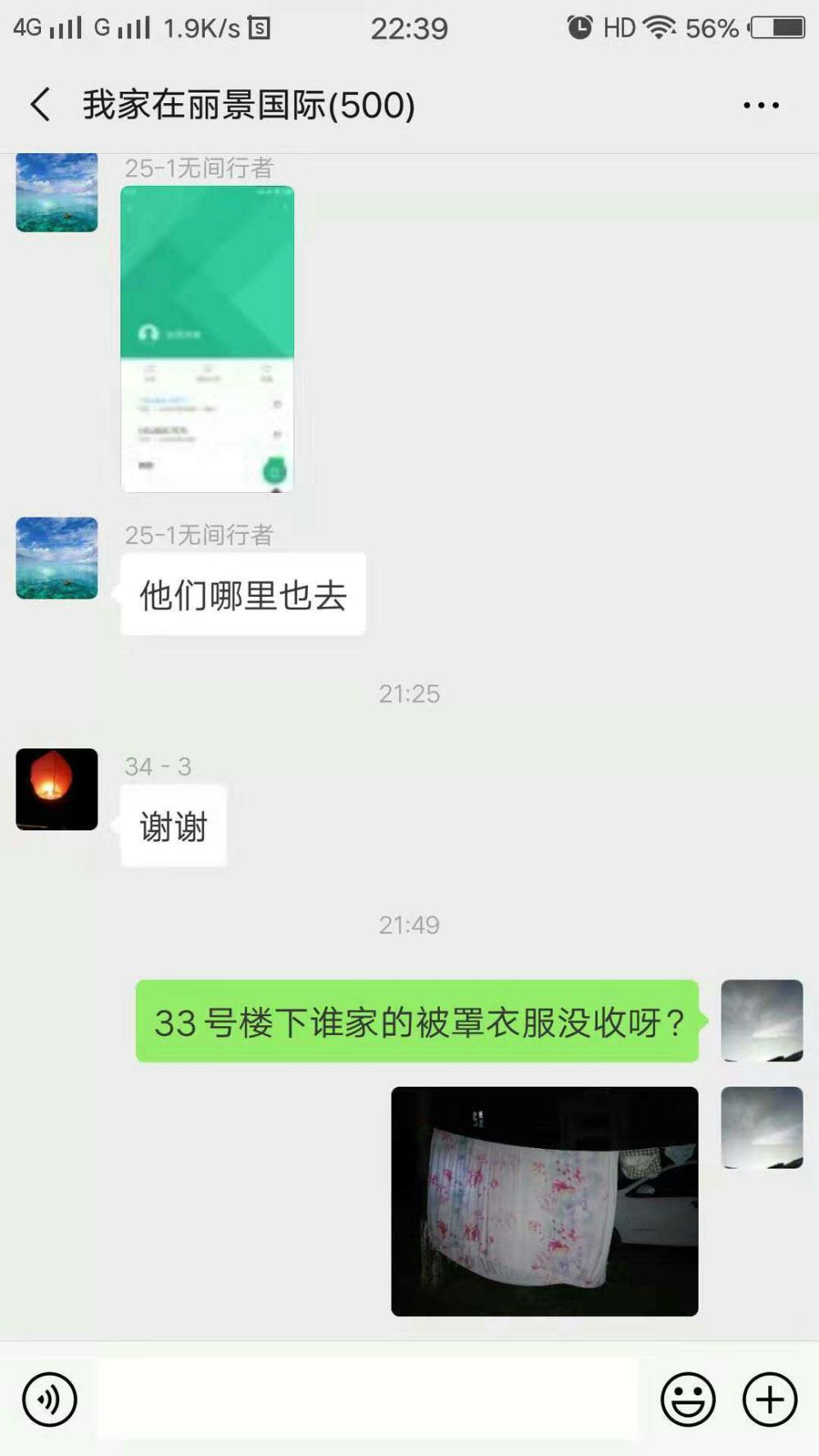Switch to voice message input
Viewport: 819px width, 1456px height.
(x=49, y=1399)
